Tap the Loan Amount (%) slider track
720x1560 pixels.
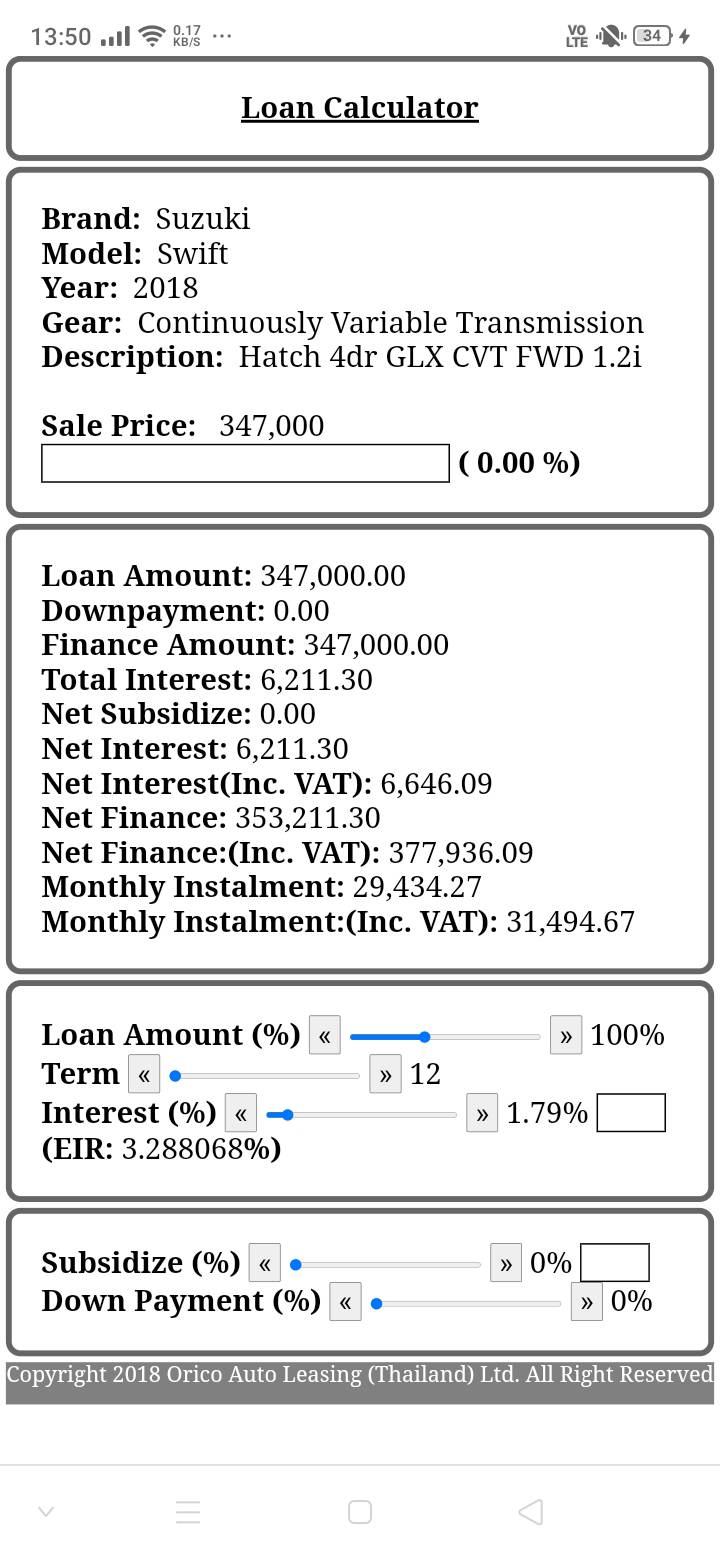click(x=445, y=1037)
